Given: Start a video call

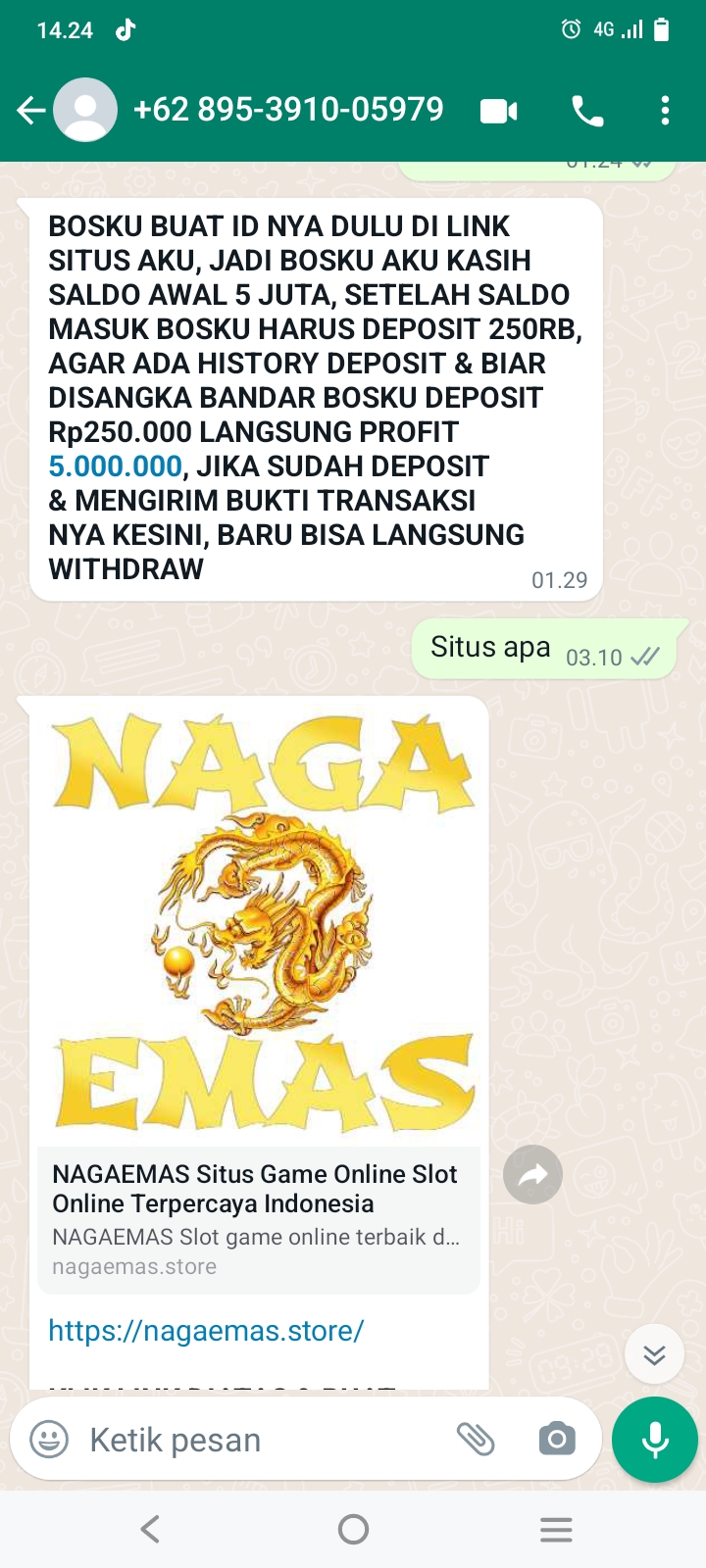Looking at the screenshot, I should (x=498, y=111).
